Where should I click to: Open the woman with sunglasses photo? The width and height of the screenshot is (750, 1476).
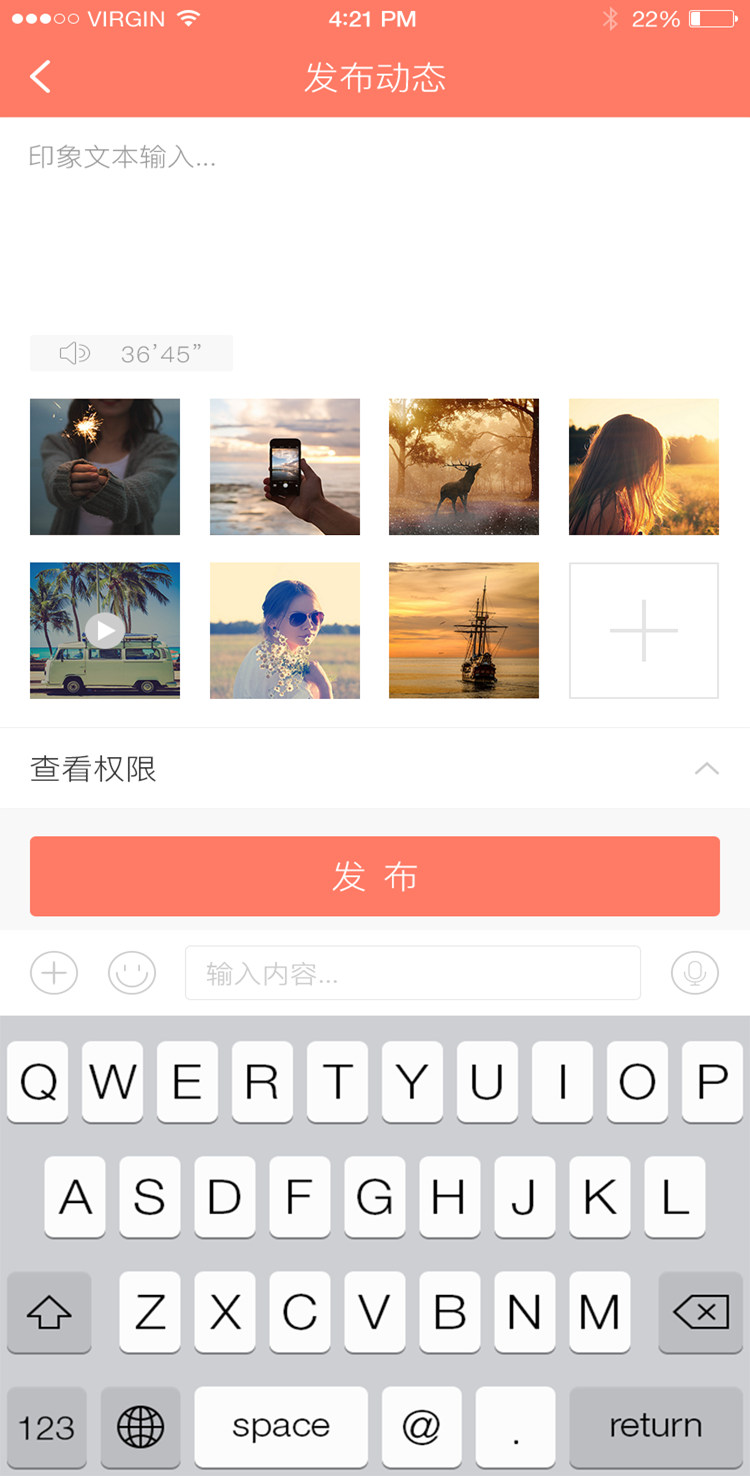click(285, 630)
